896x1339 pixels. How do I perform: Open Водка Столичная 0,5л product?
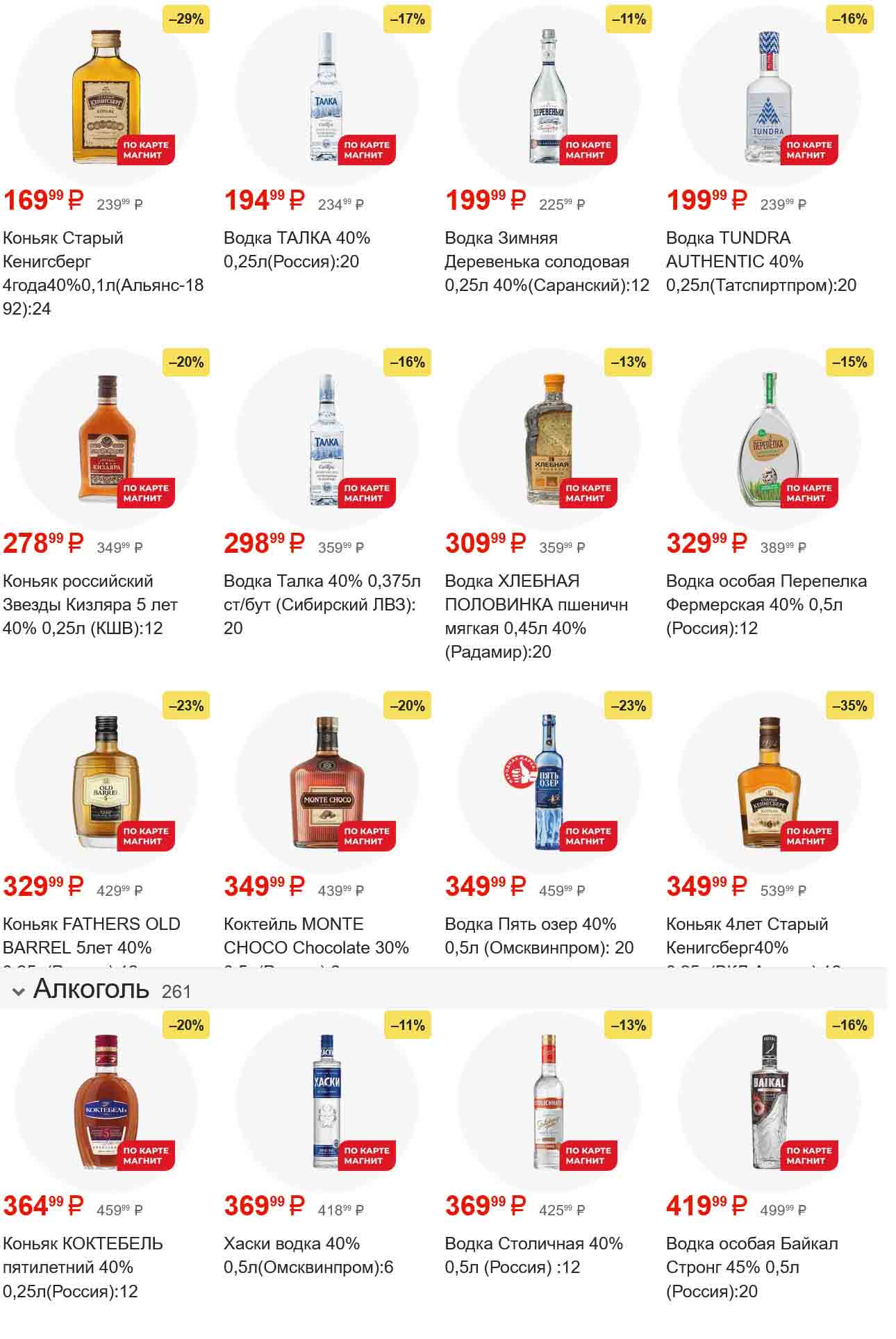point(548,1103)
